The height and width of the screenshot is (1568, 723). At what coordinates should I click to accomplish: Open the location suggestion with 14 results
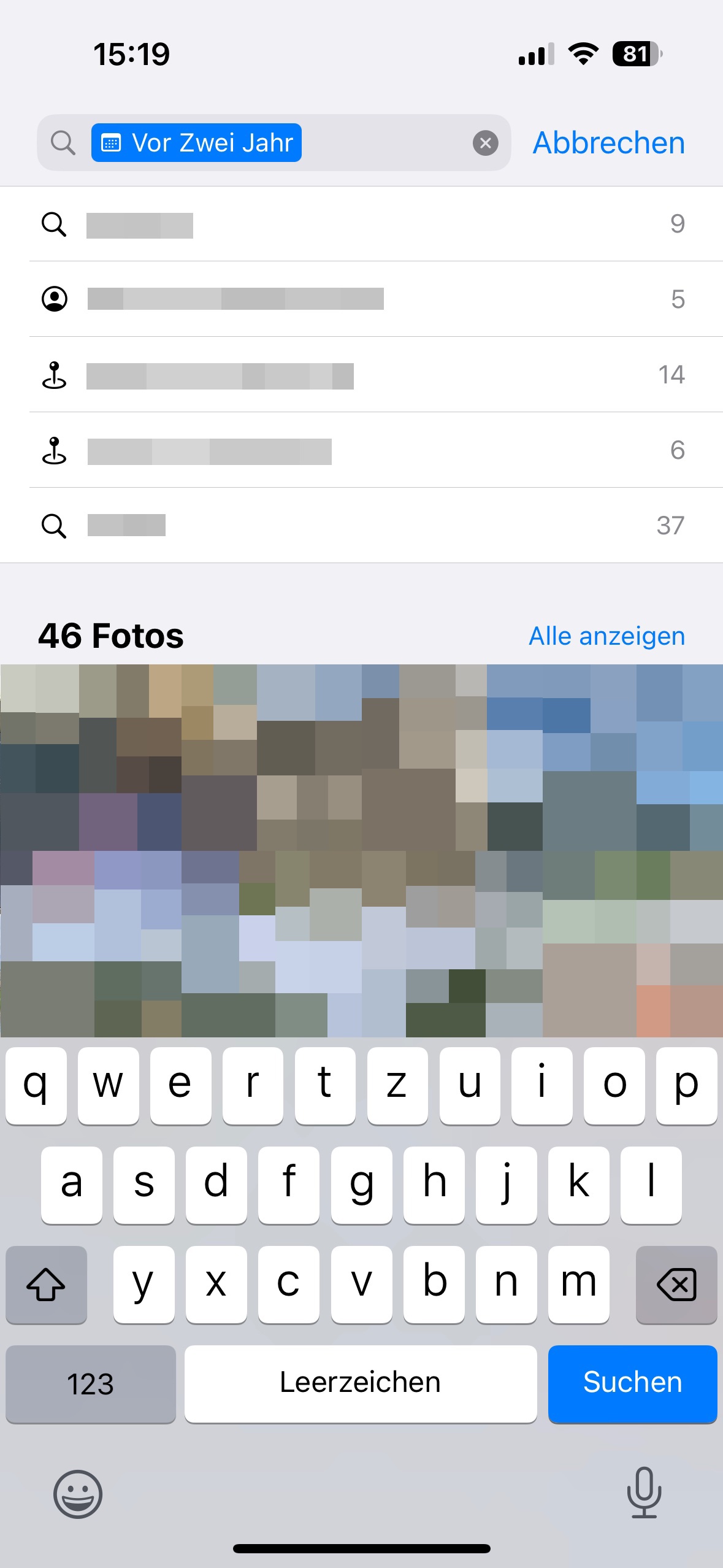(361, 375)
